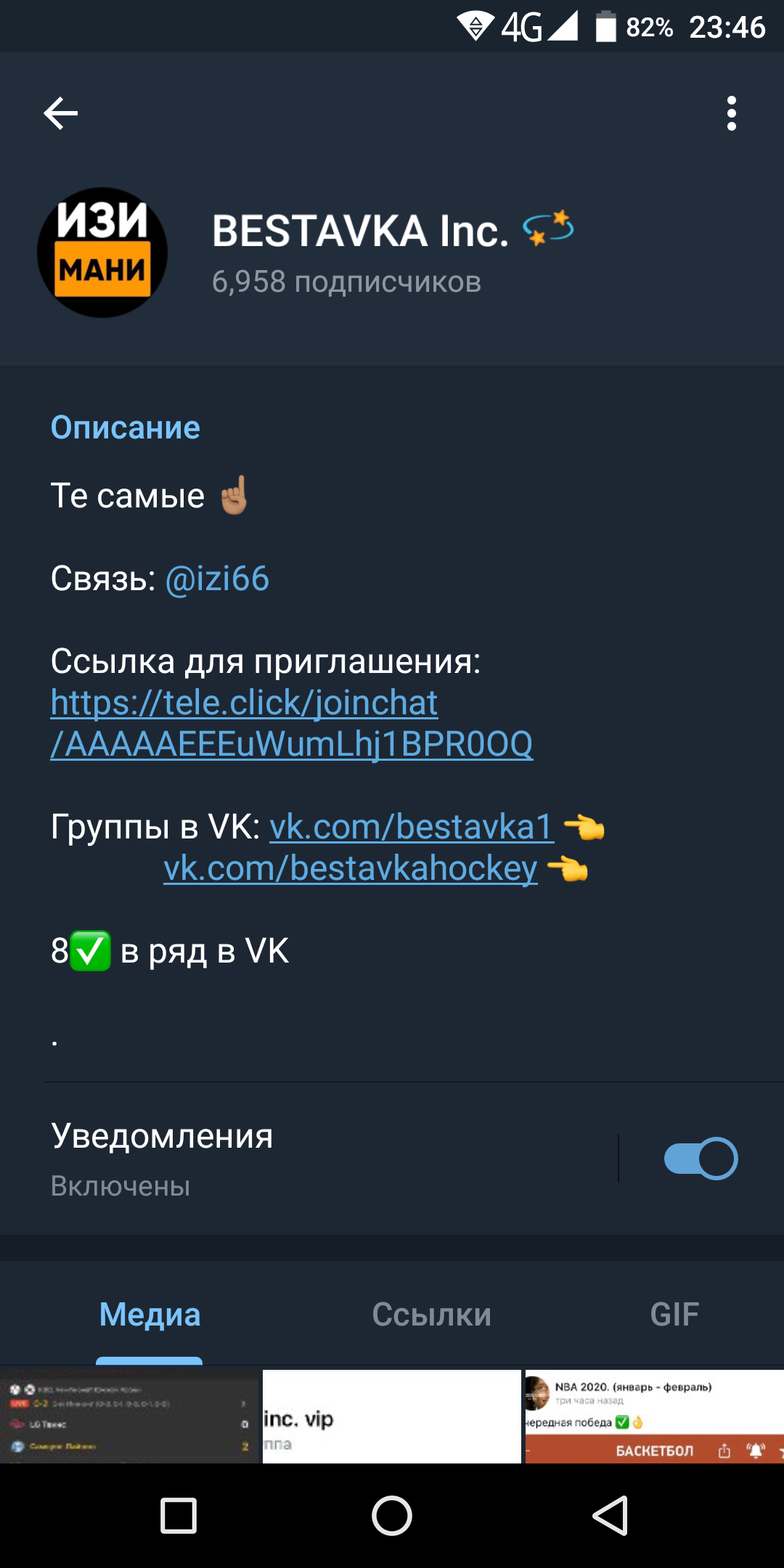This screenshot has height=1568, width=784.
Task: Tap the system home button
Action: coord(392,1516)
